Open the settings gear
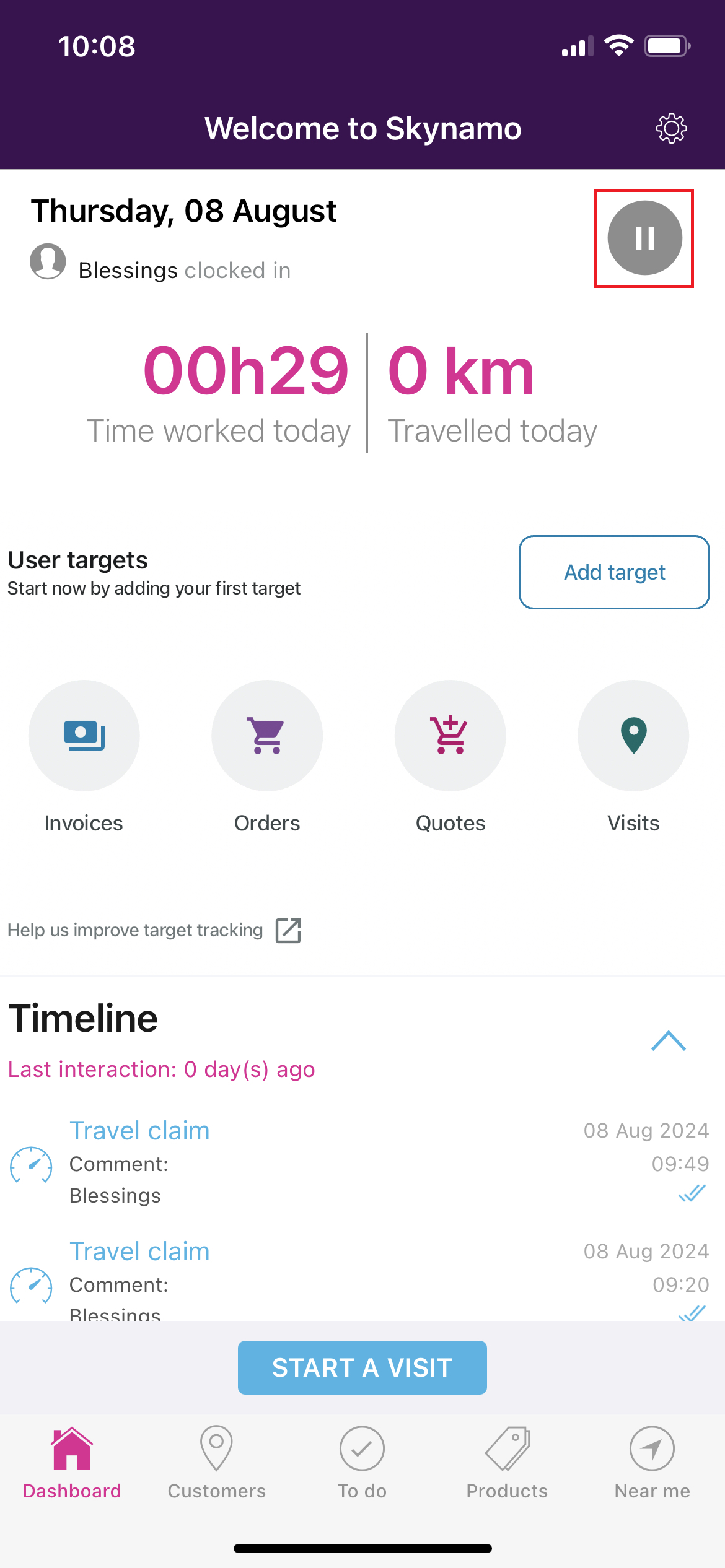The height and width of the screenshot is (1568, 725). (671, 129)
